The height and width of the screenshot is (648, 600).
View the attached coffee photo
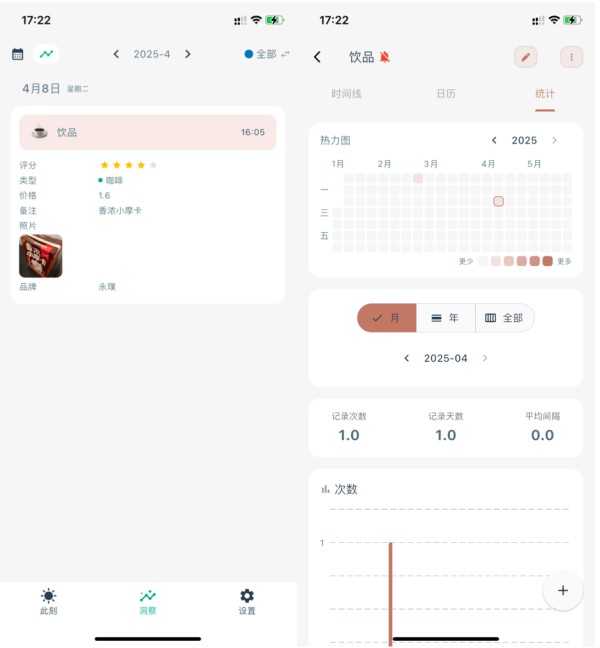pos(41,256)
